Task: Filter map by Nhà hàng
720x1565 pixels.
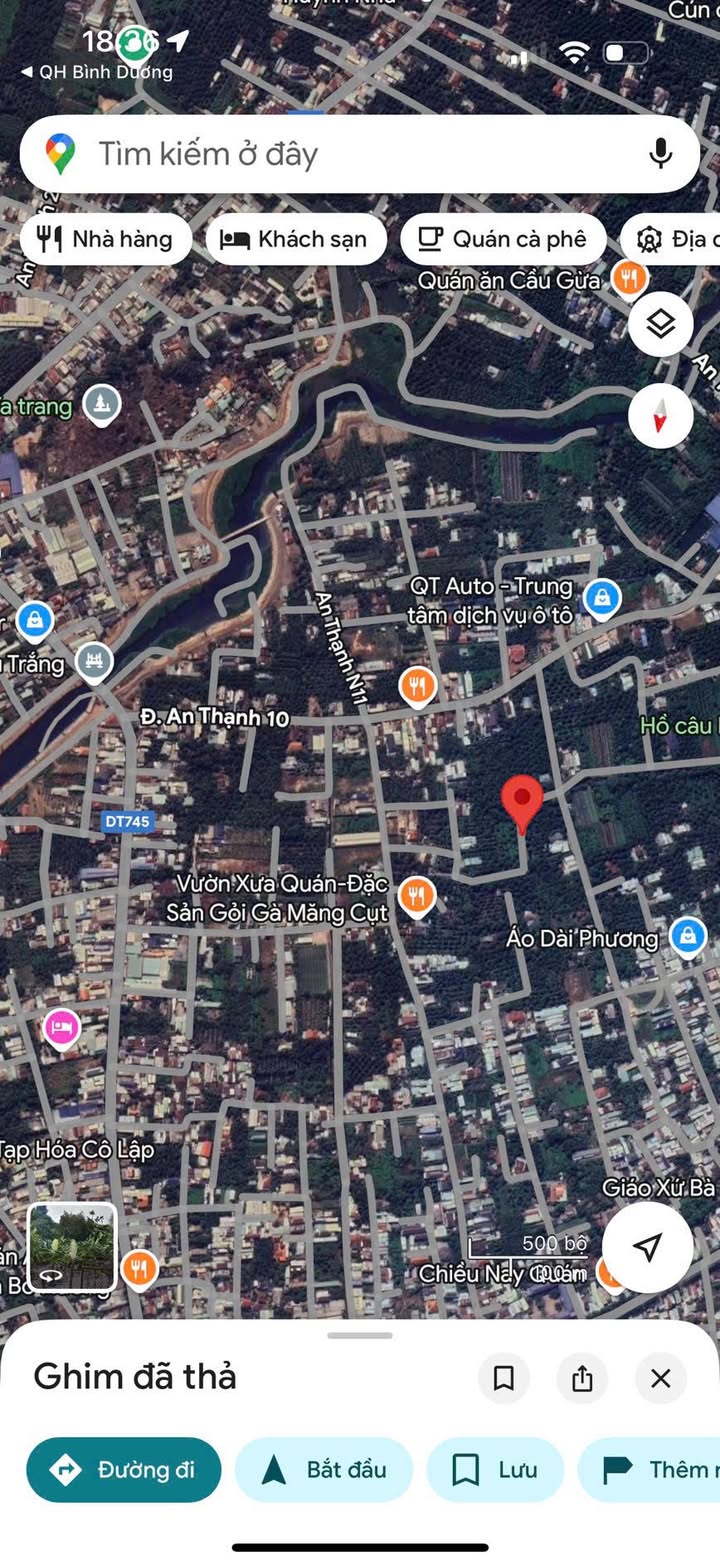Action: (x=105, y=240)
